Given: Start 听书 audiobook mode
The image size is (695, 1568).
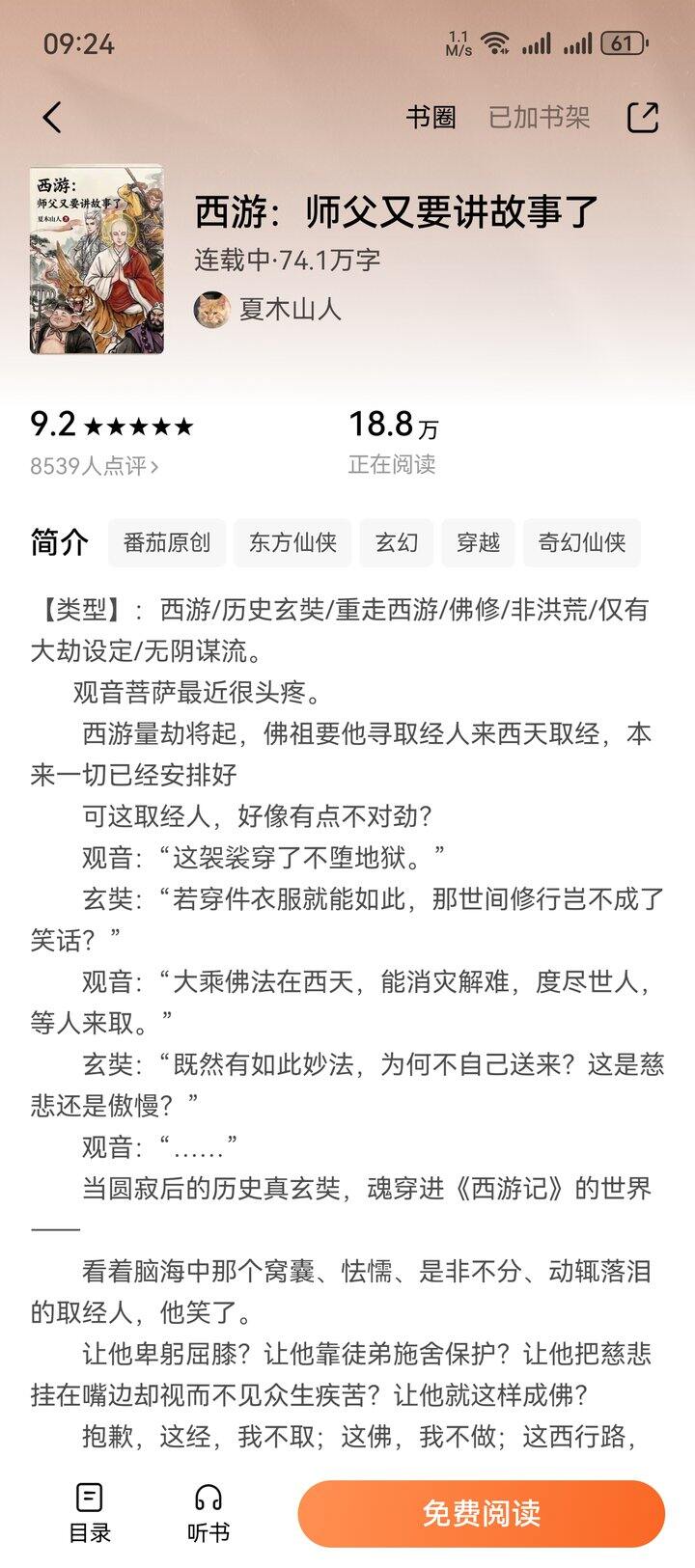Looking at the screenshot, I should tap(208, 1513).
